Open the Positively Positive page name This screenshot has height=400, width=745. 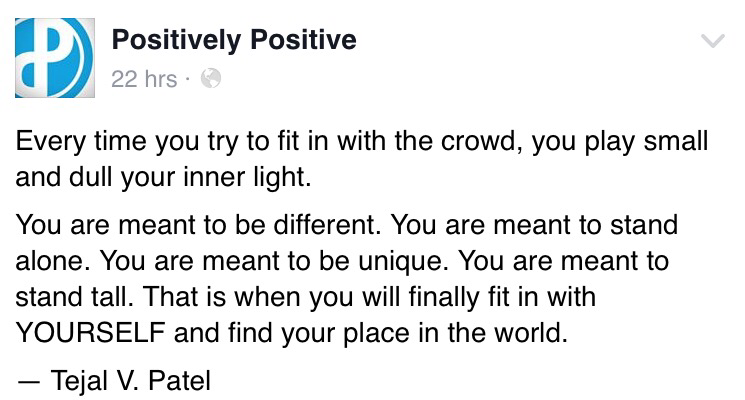pos(234,41)
